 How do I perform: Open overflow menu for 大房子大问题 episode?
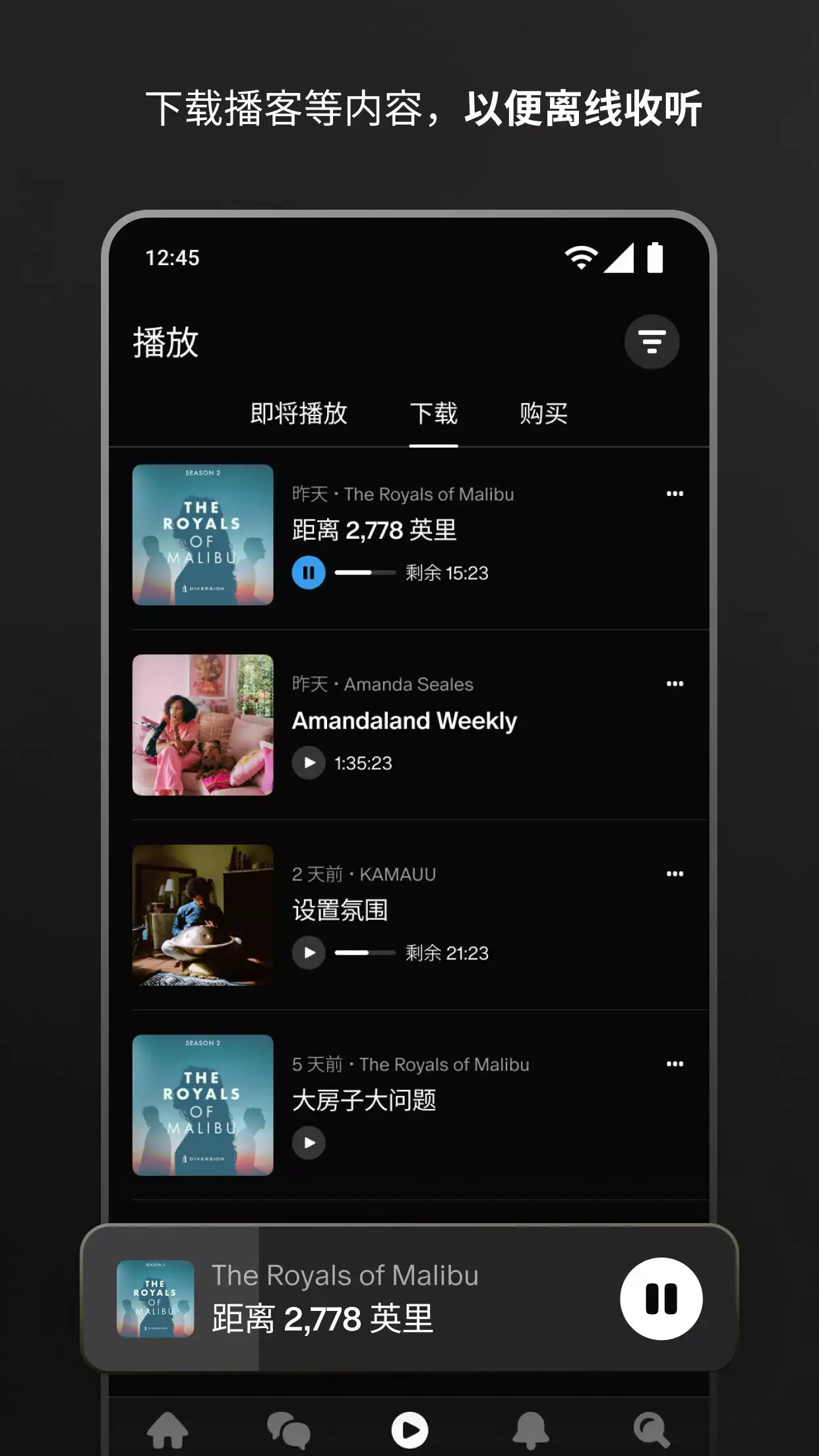point(675,1064)
